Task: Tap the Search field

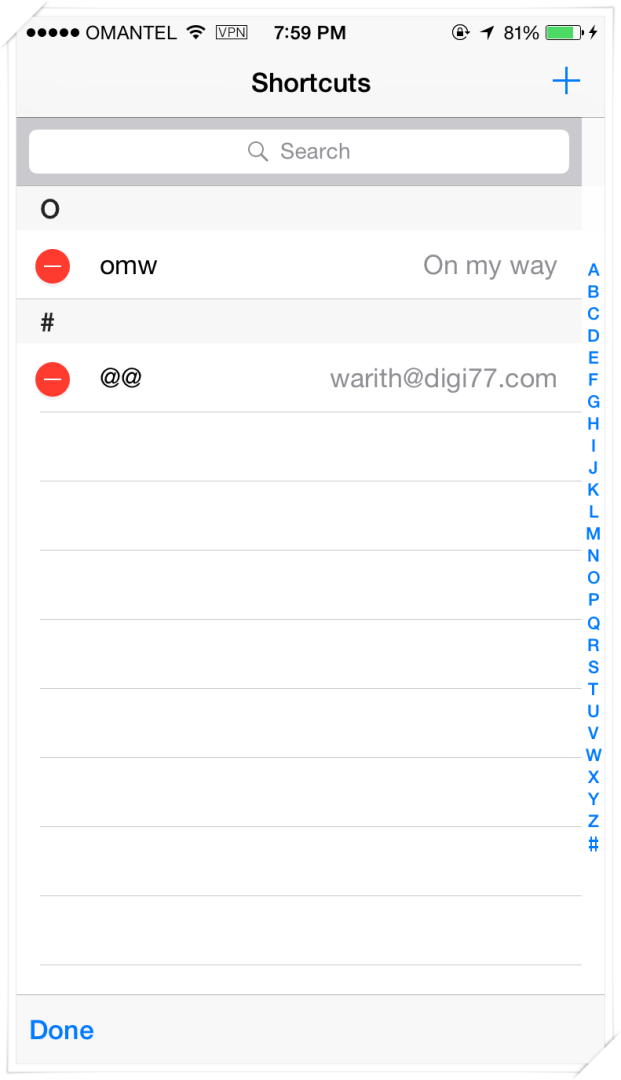Action: [299, 152]
